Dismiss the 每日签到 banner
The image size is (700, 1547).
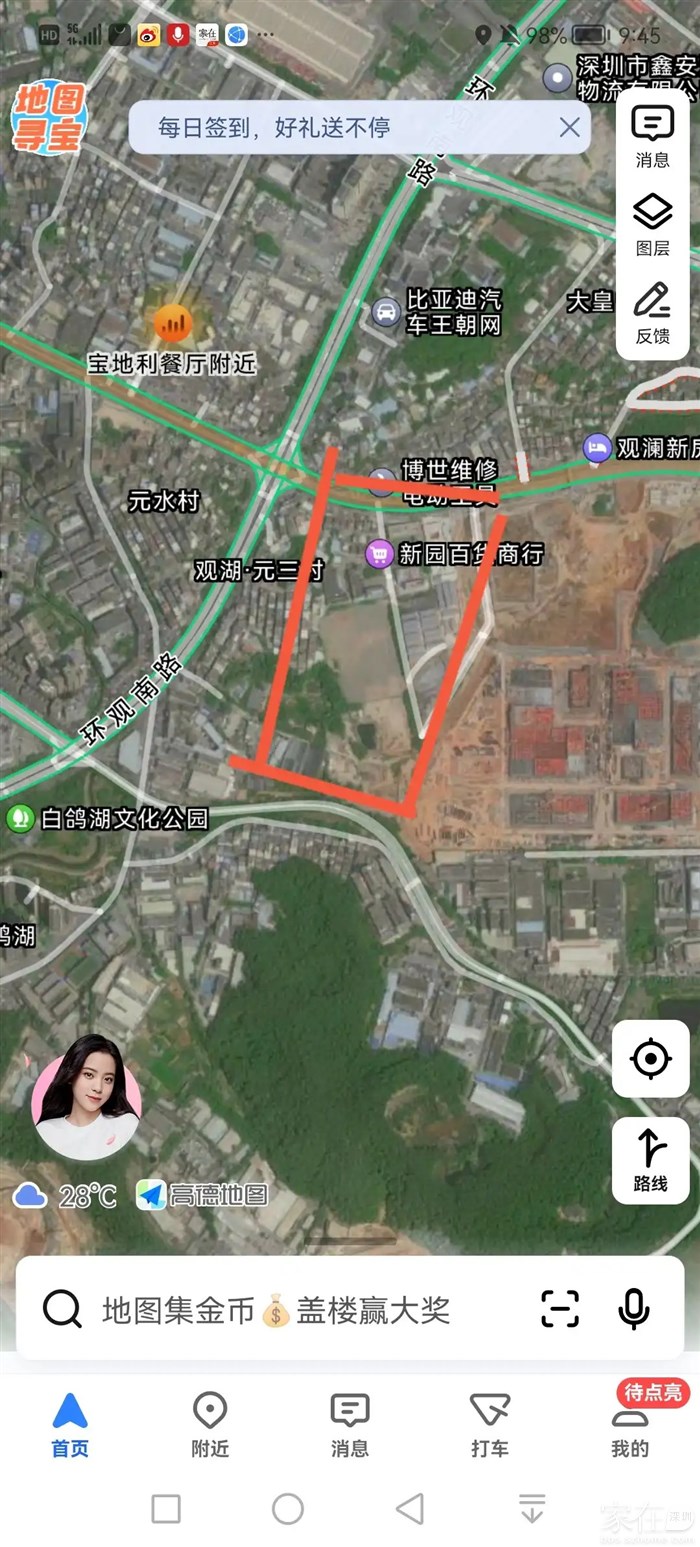click(x=569, y=127)
